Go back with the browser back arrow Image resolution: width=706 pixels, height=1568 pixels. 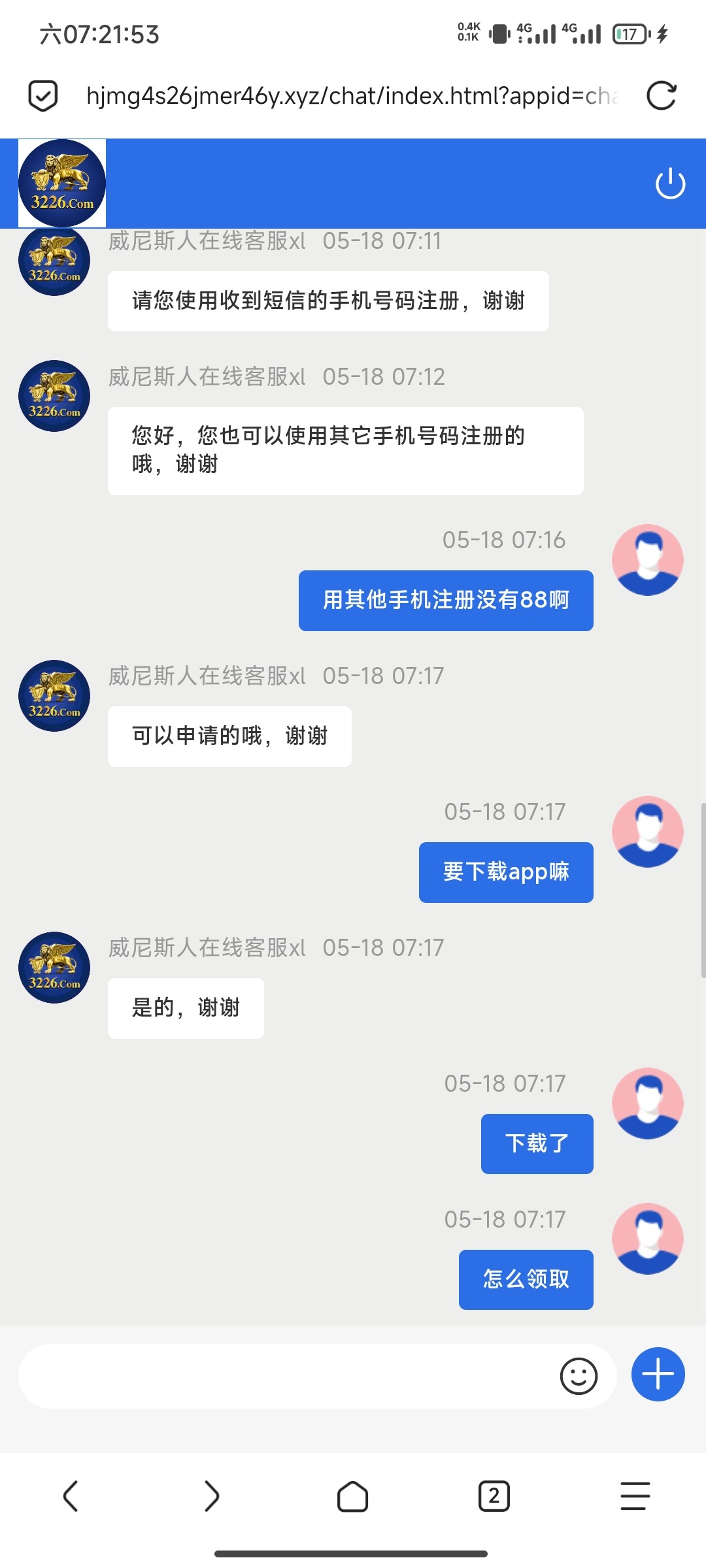coord(71,1496)
